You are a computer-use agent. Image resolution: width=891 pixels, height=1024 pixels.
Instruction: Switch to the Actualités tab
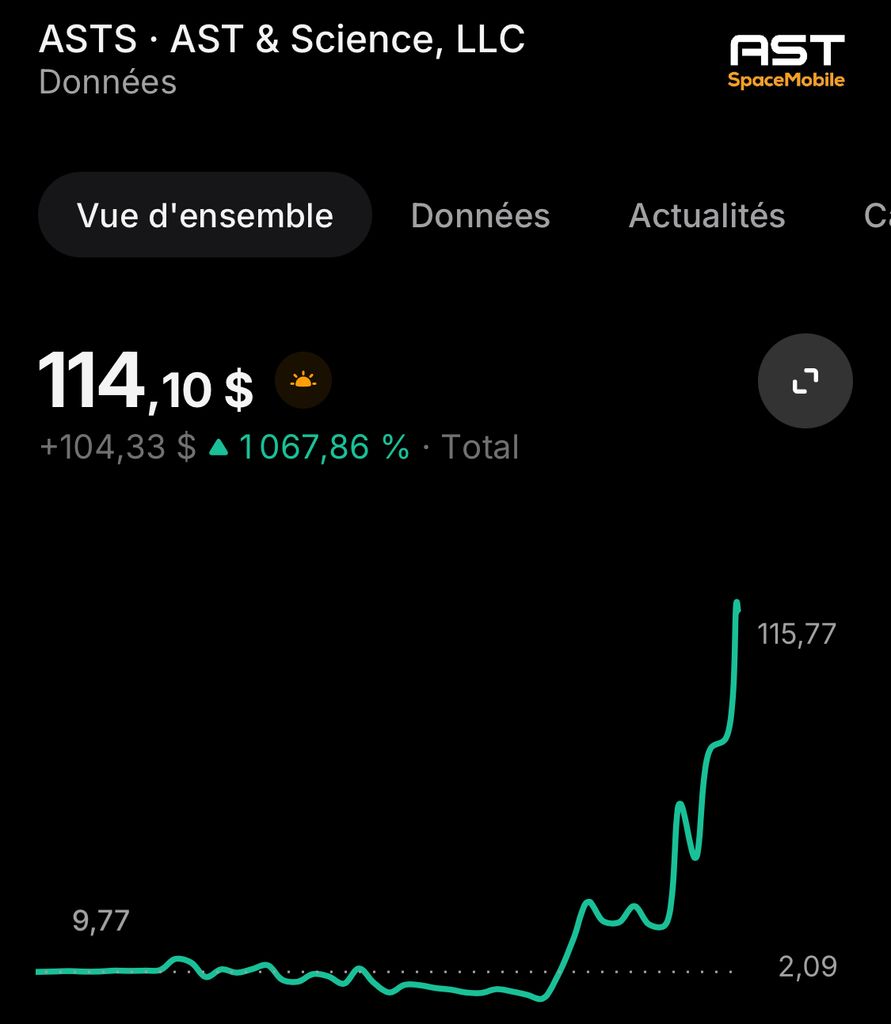click(x=706, y=215)
